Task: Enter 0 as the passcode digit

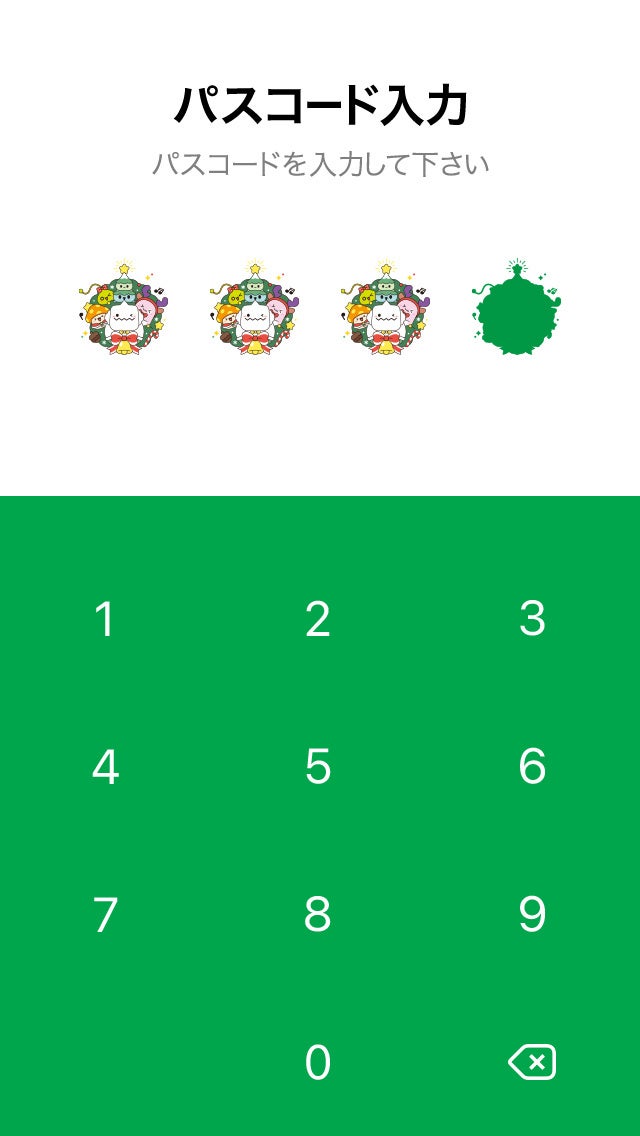Action: [x=318, y=1063]
